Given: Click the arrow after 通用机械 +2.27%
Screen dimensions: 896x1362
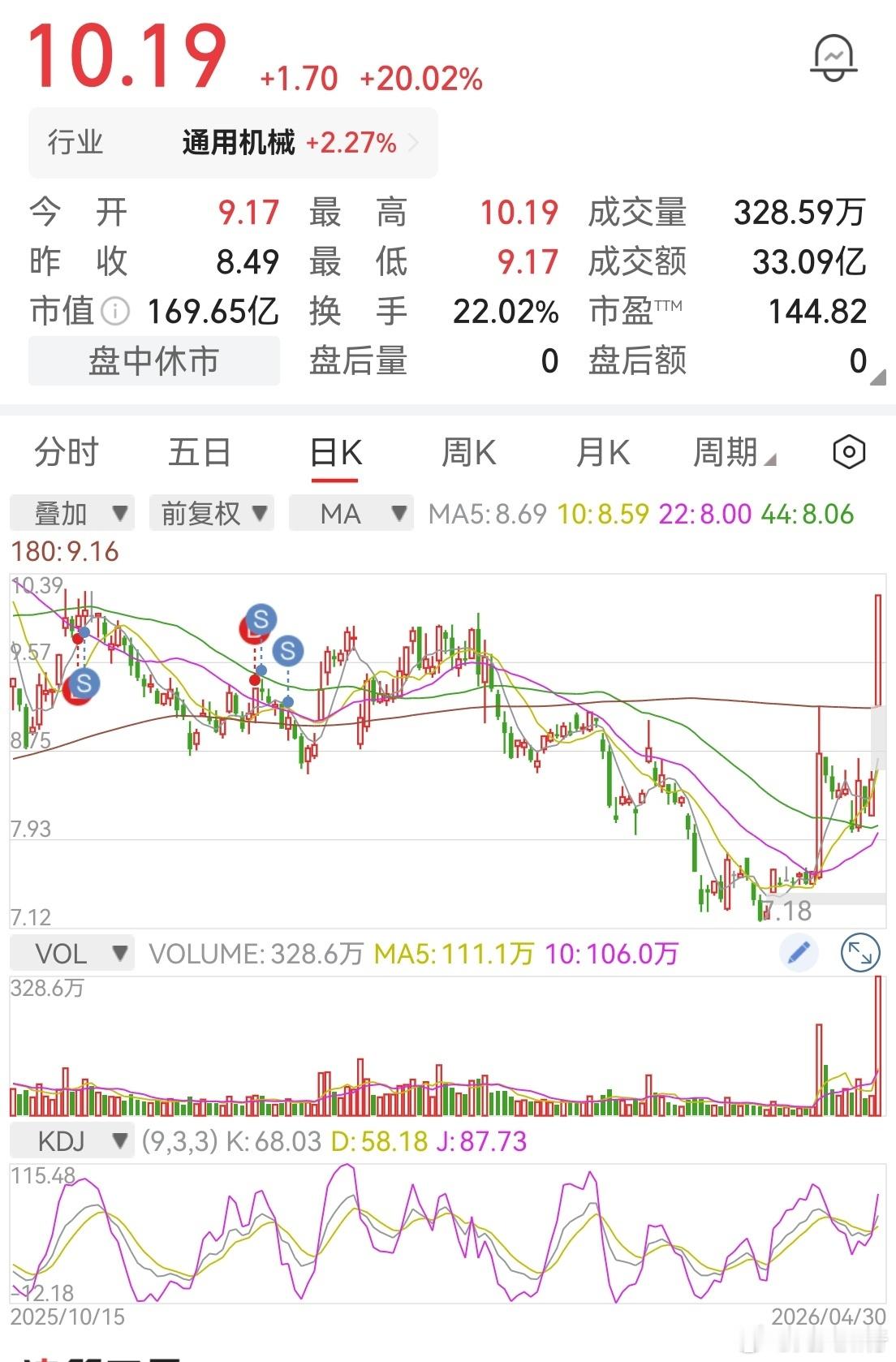Looking at the screenshot, I should point(416,142).
